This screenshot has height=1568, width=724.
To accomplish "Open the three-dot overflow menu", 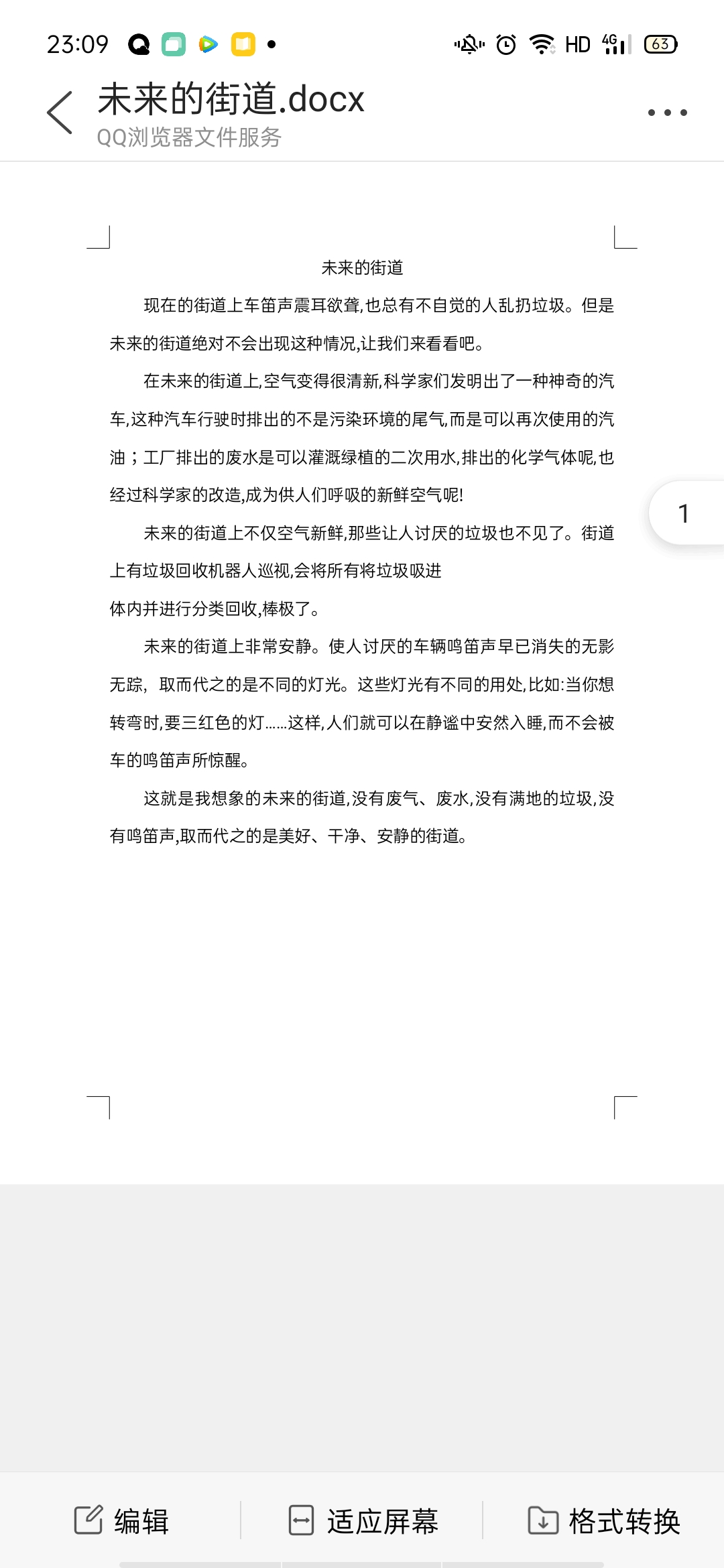I will [667, 113].
